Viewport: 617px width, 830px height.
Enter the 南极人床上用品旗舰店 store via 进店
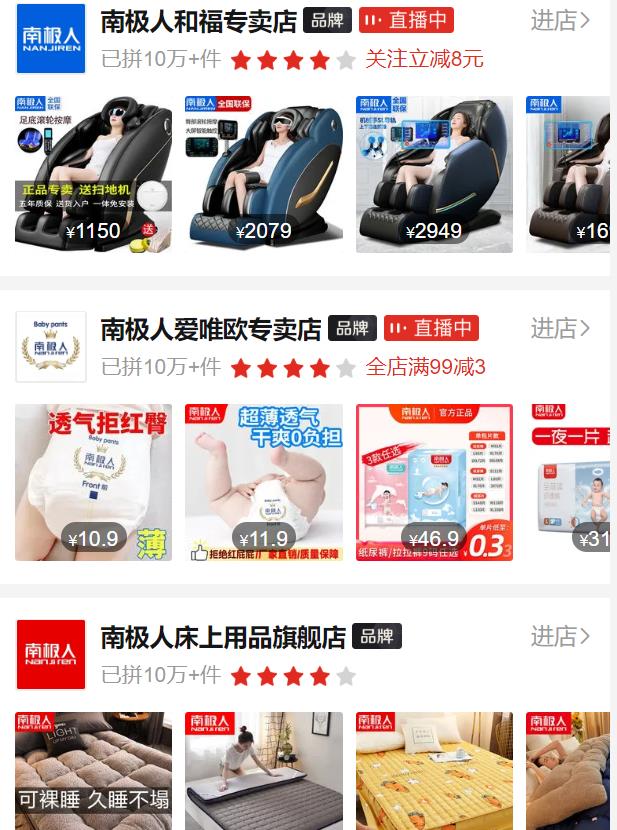(560, 636)
